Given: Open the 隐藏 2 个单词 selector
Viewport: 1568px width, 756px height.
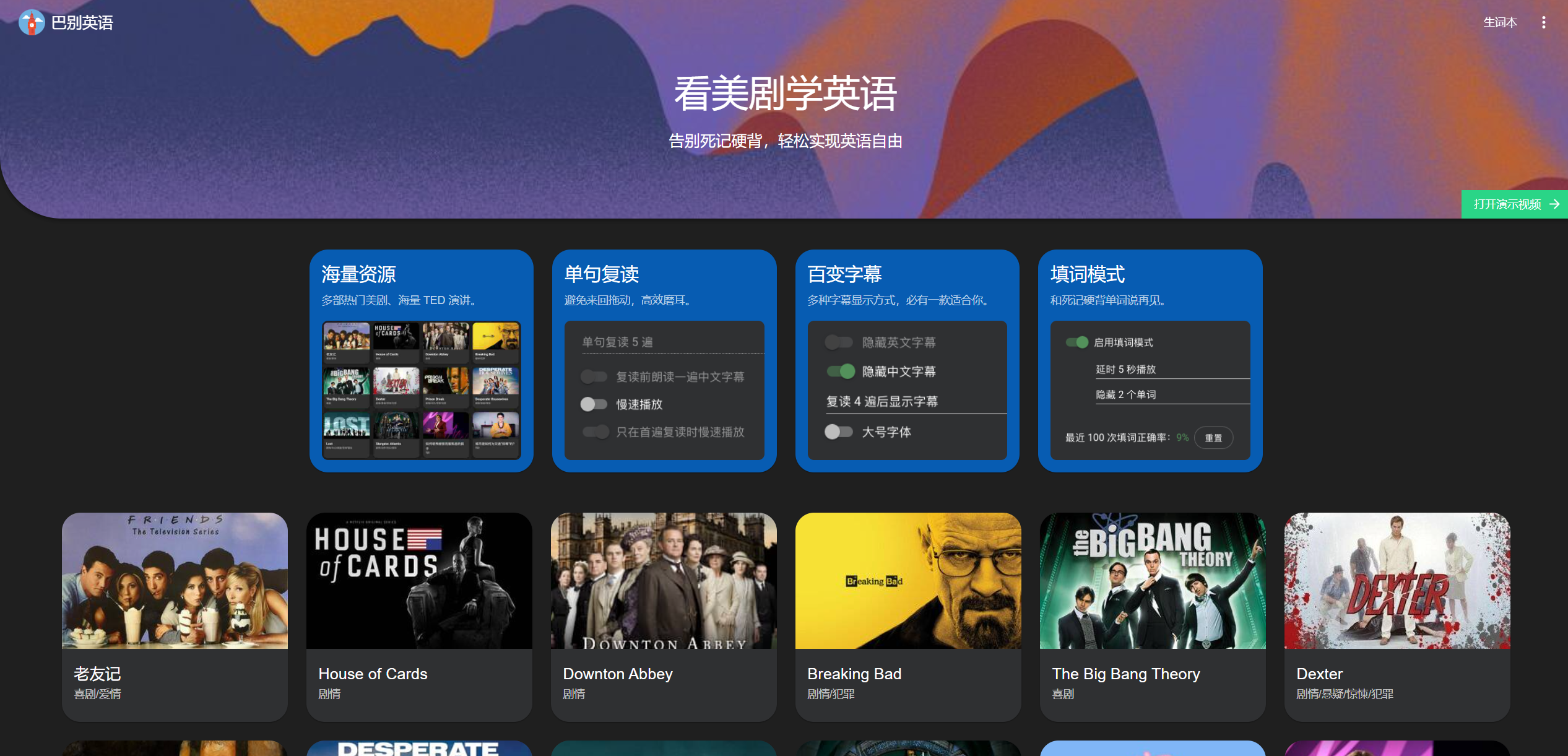Looking at the screenshot, I should [x=1171, y=394].
